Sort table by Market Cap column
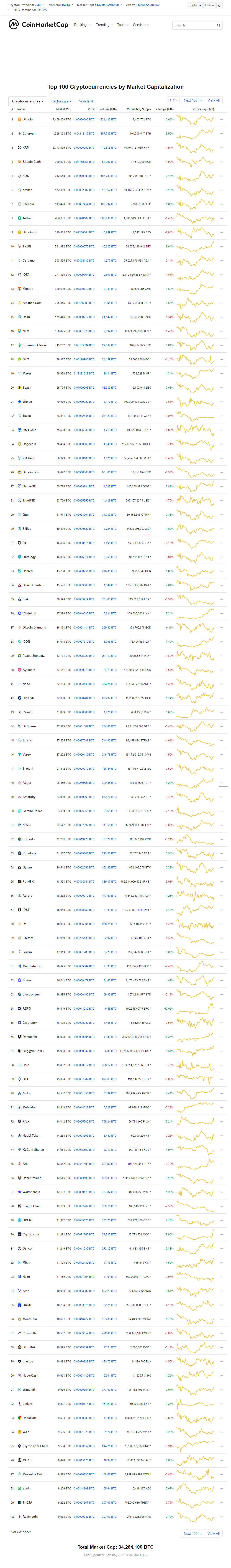The width and height of the screenshot is (231, 1568). click(x=63, y=109)
